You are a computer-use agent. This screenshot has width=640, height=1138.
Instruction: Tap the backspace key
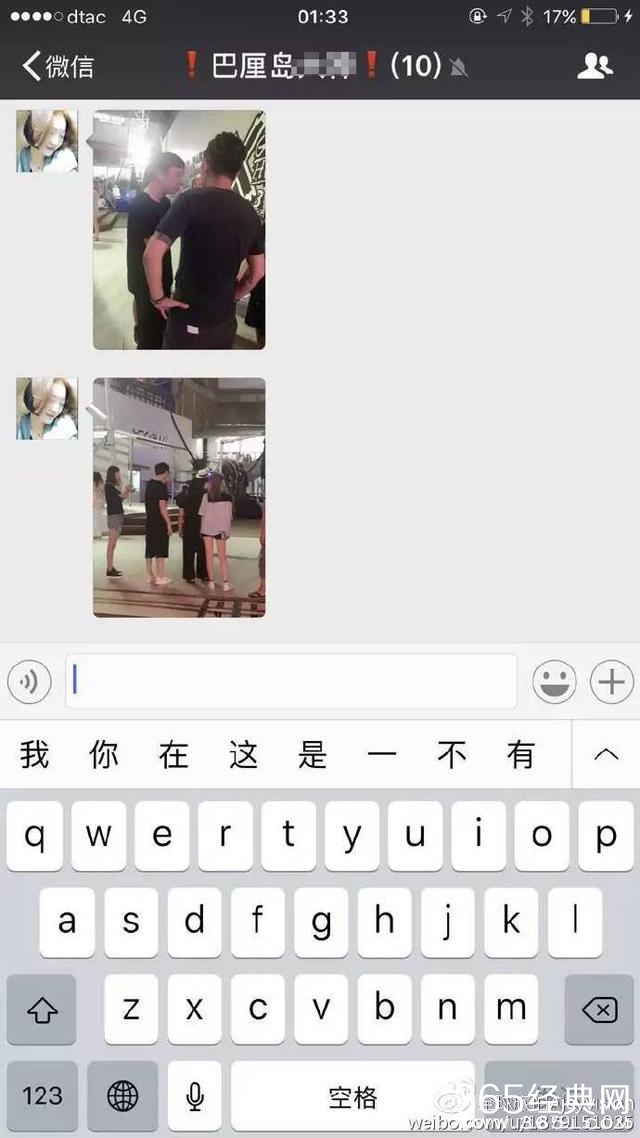[x=598, y=1010]
